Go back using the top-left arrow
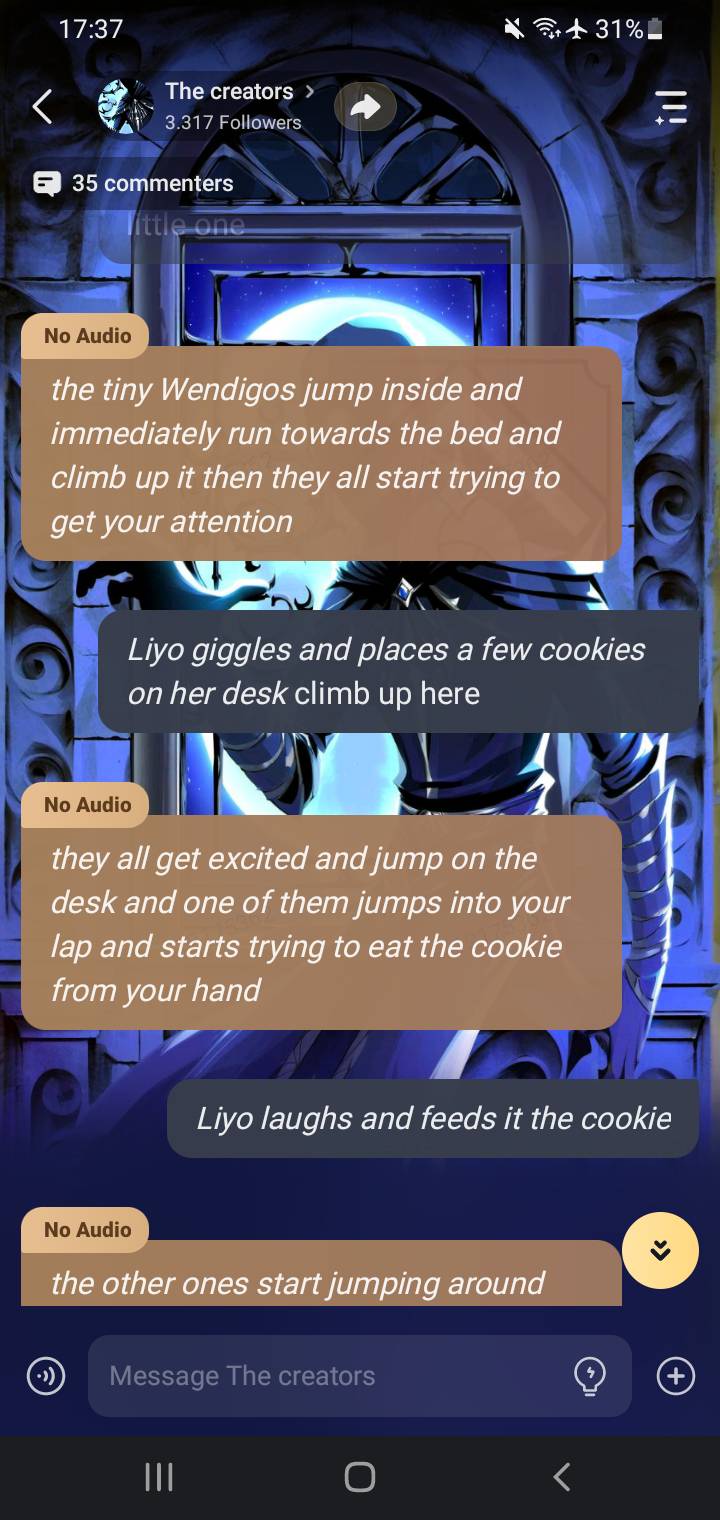Image resolution: width=720 pixels, height=1520 pixels. pos(42,106)
